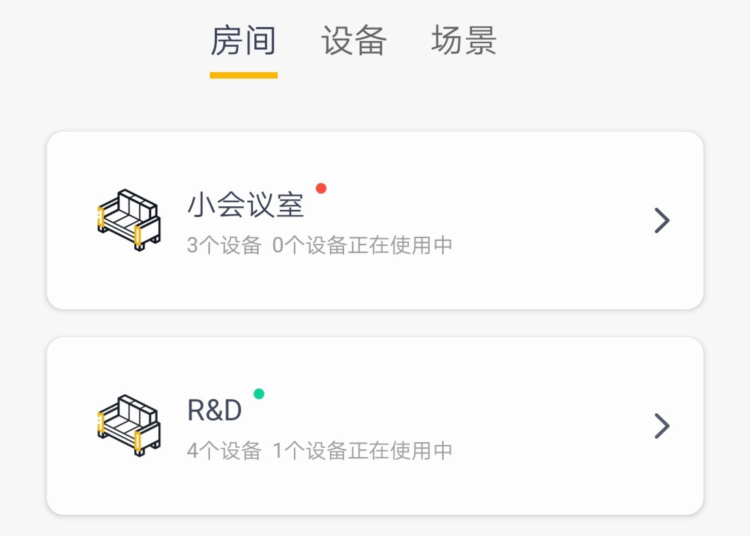Select the 房间 tab
The width and height of the screenshot is (750, 536).
[x=243, y=42]
